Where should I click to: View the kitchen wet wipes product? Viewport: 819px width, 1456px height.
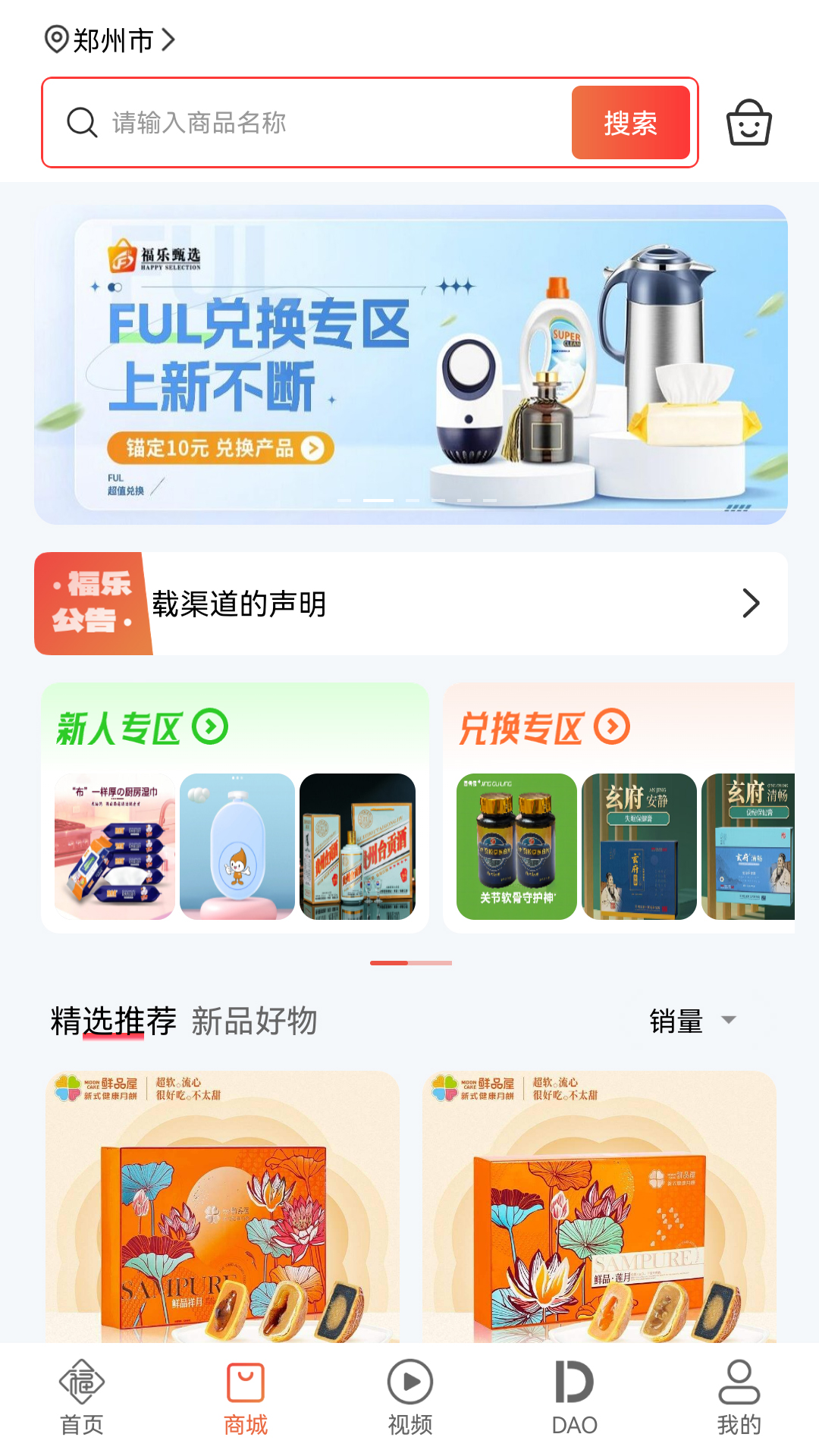pos(115,846)
